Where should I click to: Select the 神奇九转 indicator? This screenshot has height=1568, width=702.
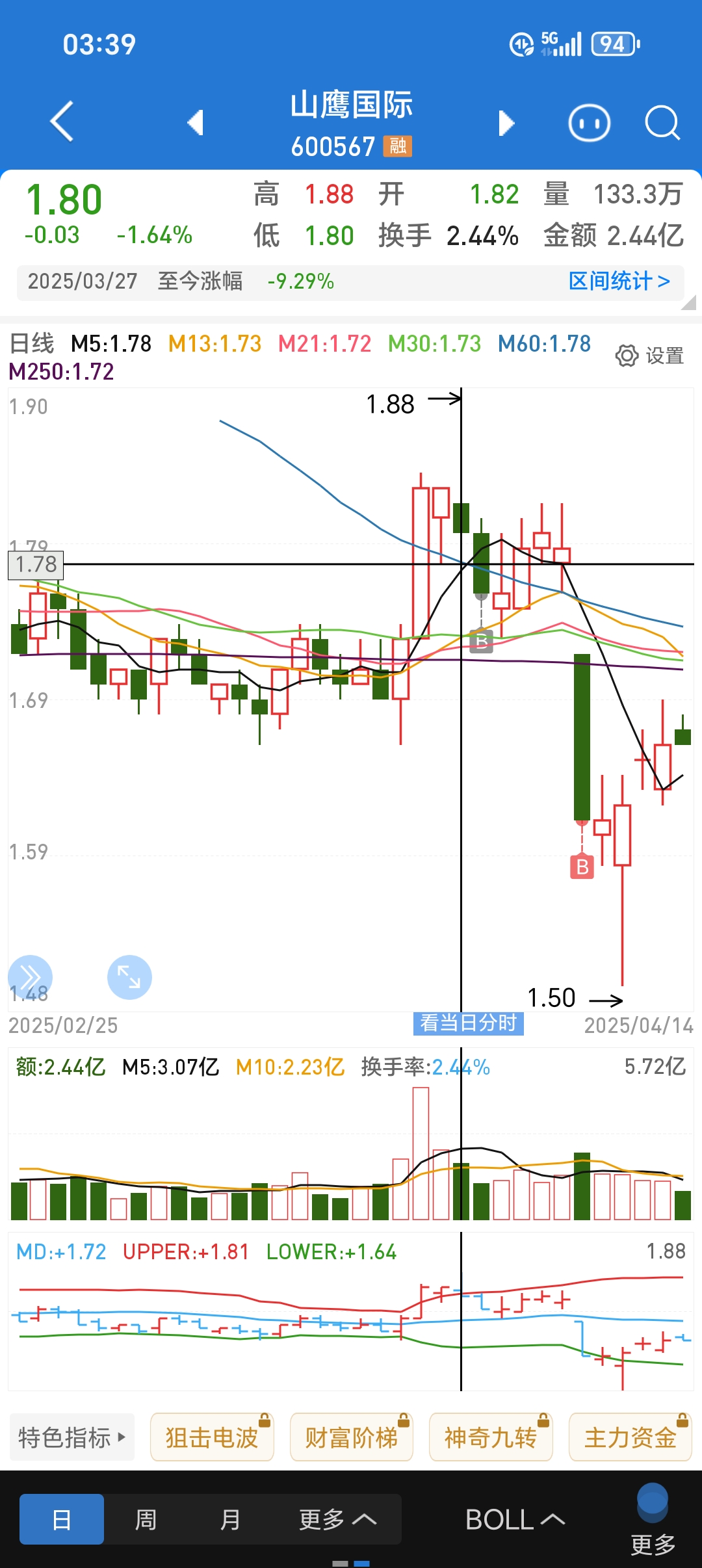(491, 1437)
